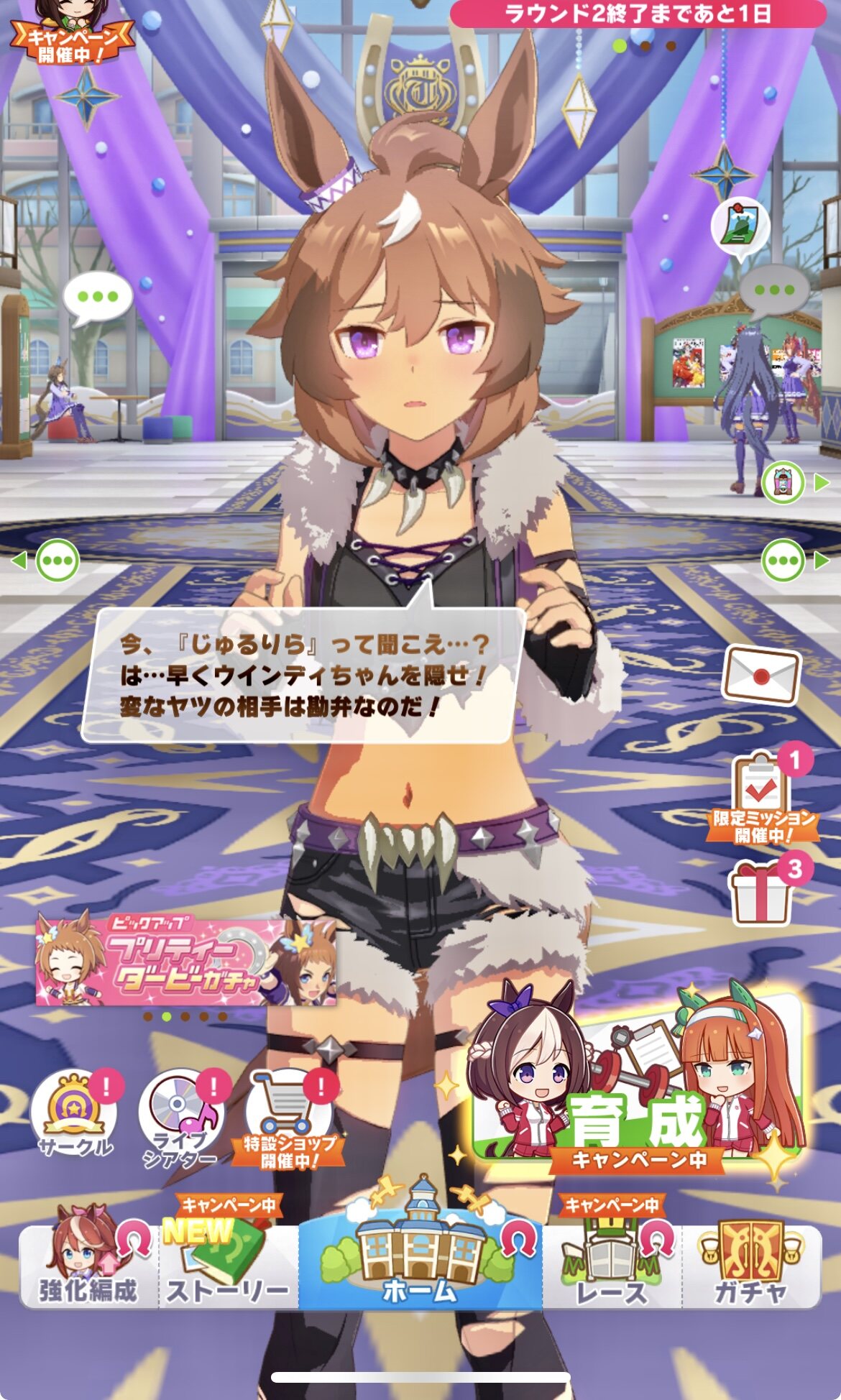The image size is (841, 1400).
Task: Select the ホーム tab
Action: [x=420, y=1254]
